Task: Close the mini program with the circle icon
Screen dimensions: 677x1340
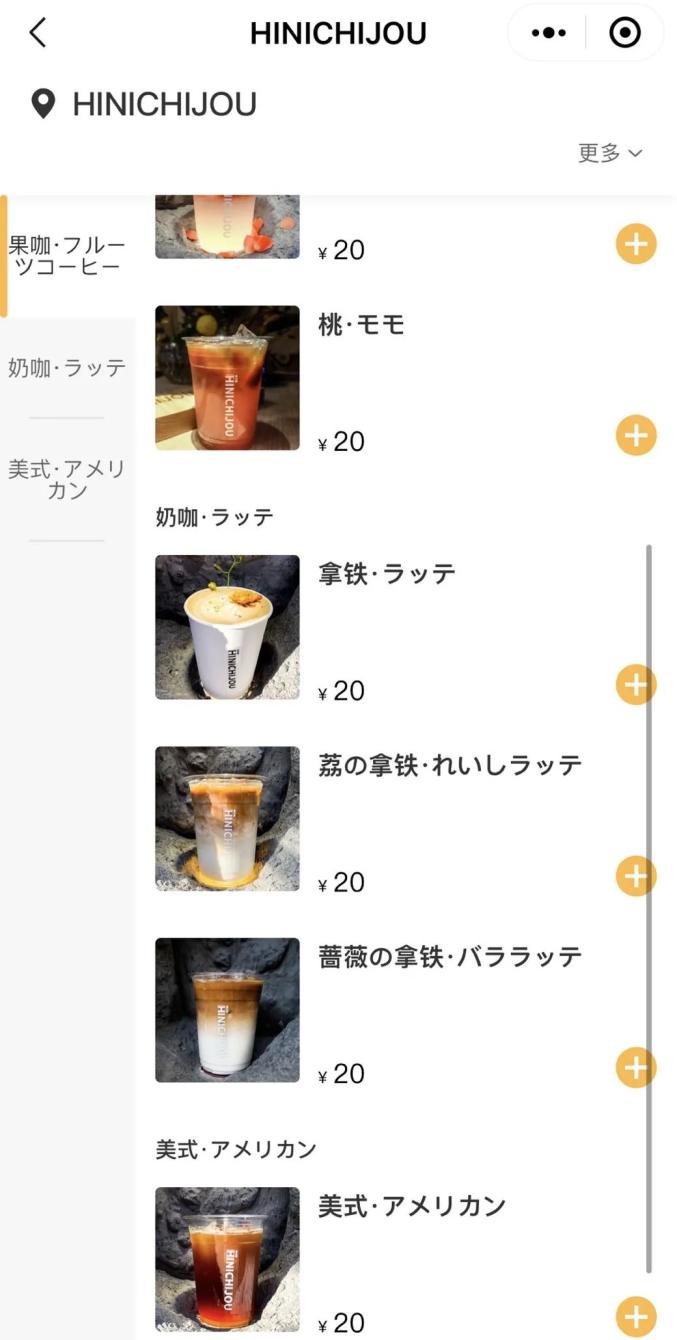Action: point(625,33)
